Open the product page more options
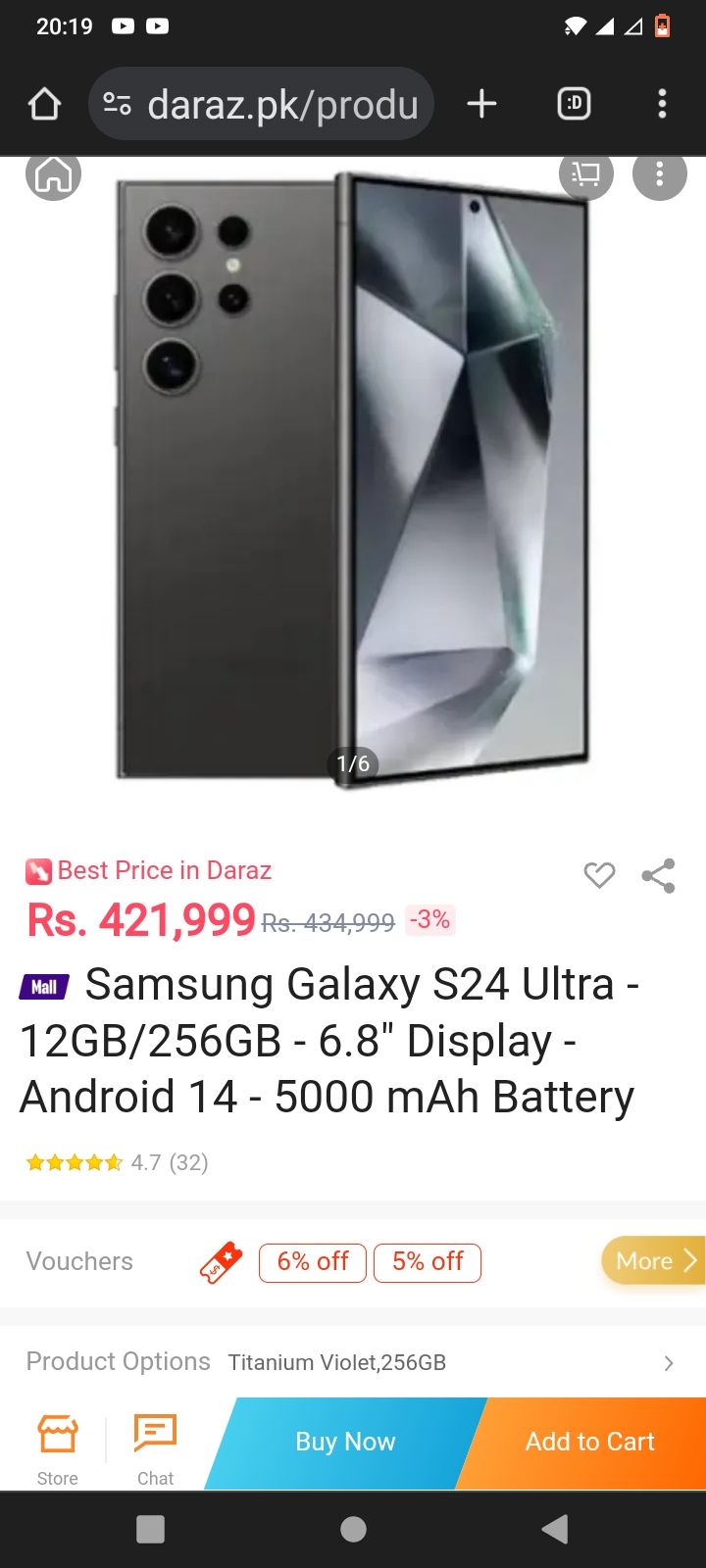 pos(659,176)
